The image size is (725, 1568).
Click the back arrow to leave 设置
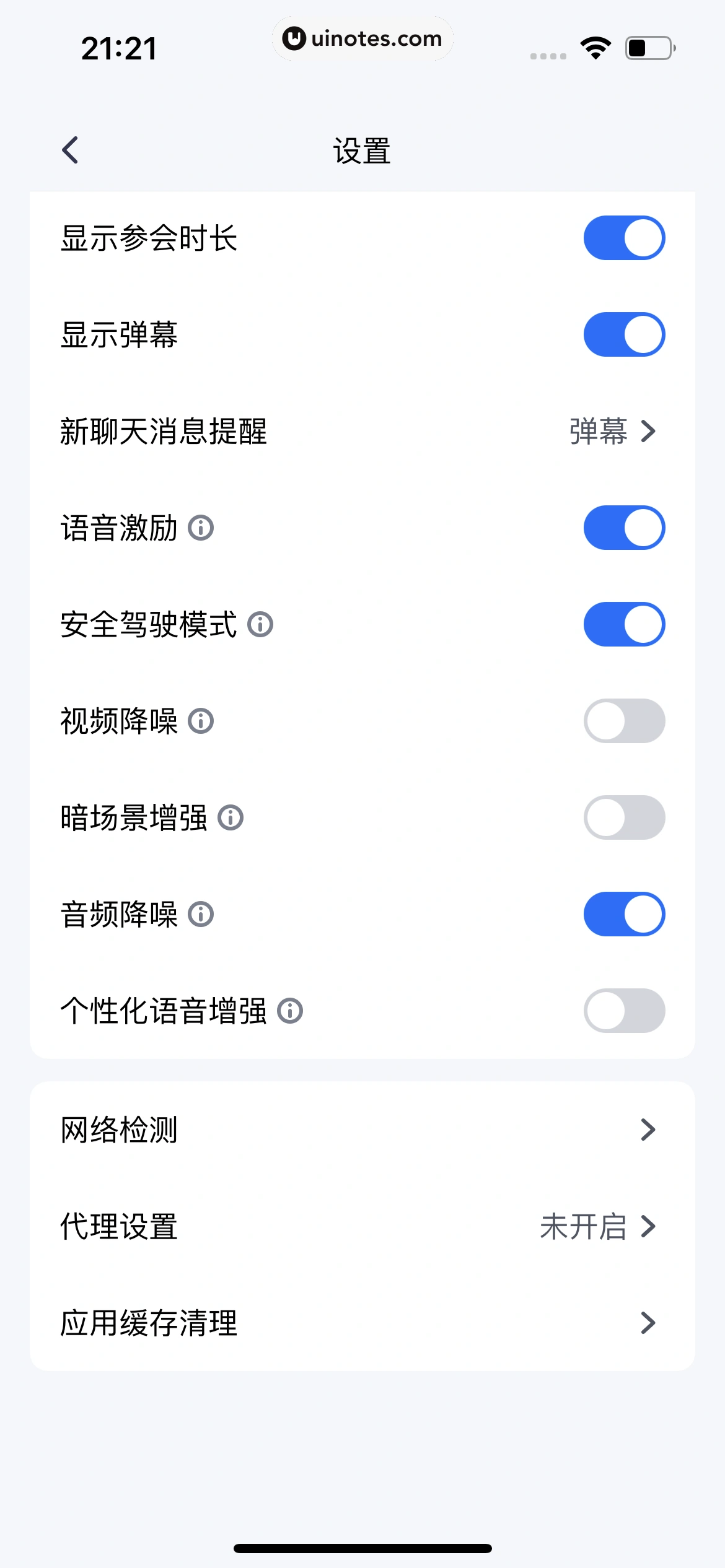coord(70,149)
